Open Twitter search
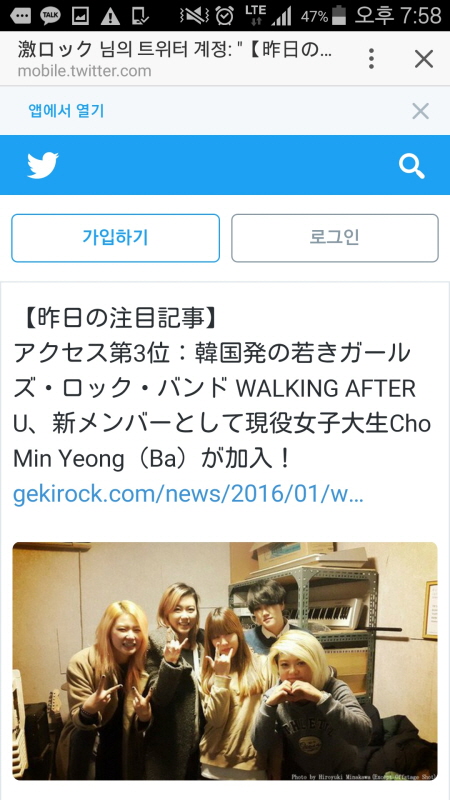The width and height of the screenshot is (450, 800). (x=411, y=167)
